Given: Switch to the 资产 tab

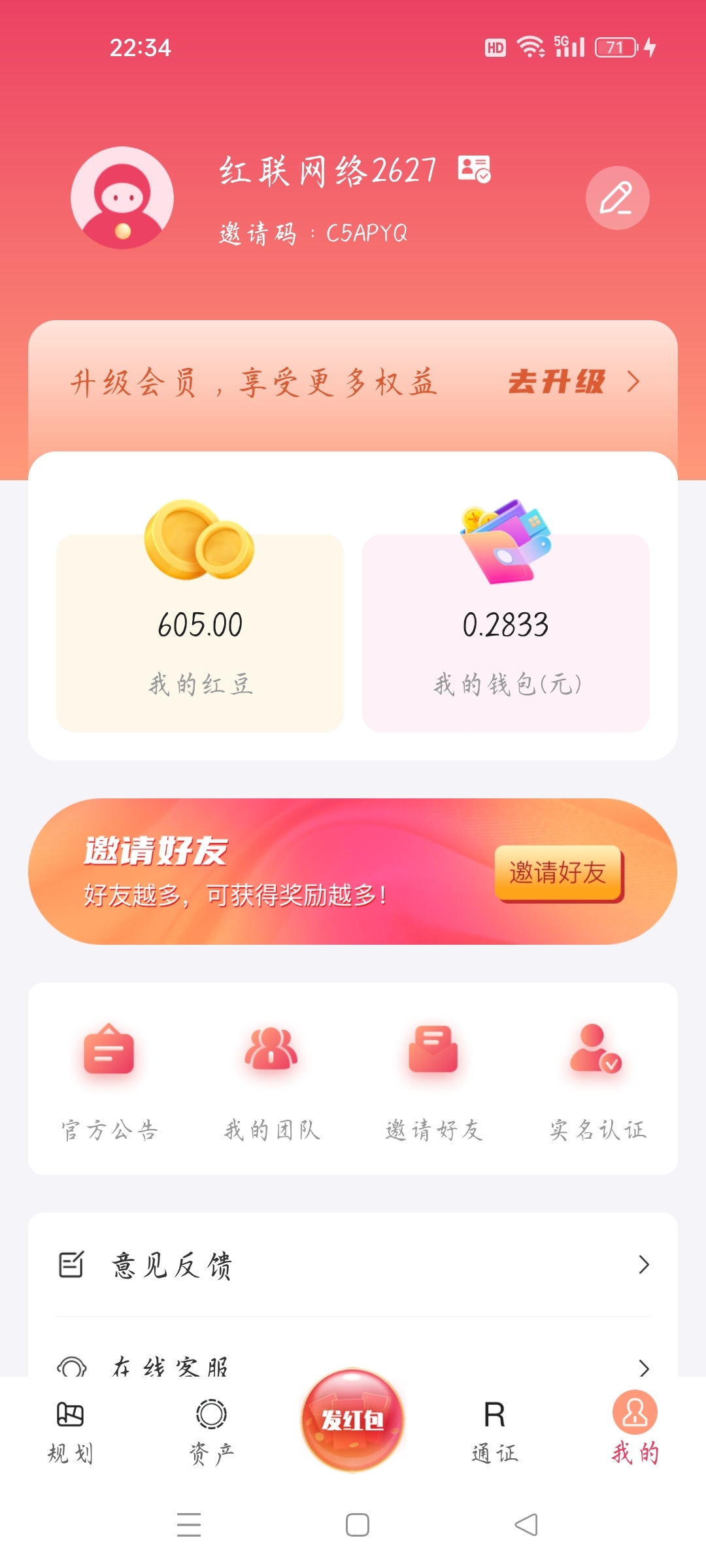Looking at the screenshot, I should (211, 1432).
